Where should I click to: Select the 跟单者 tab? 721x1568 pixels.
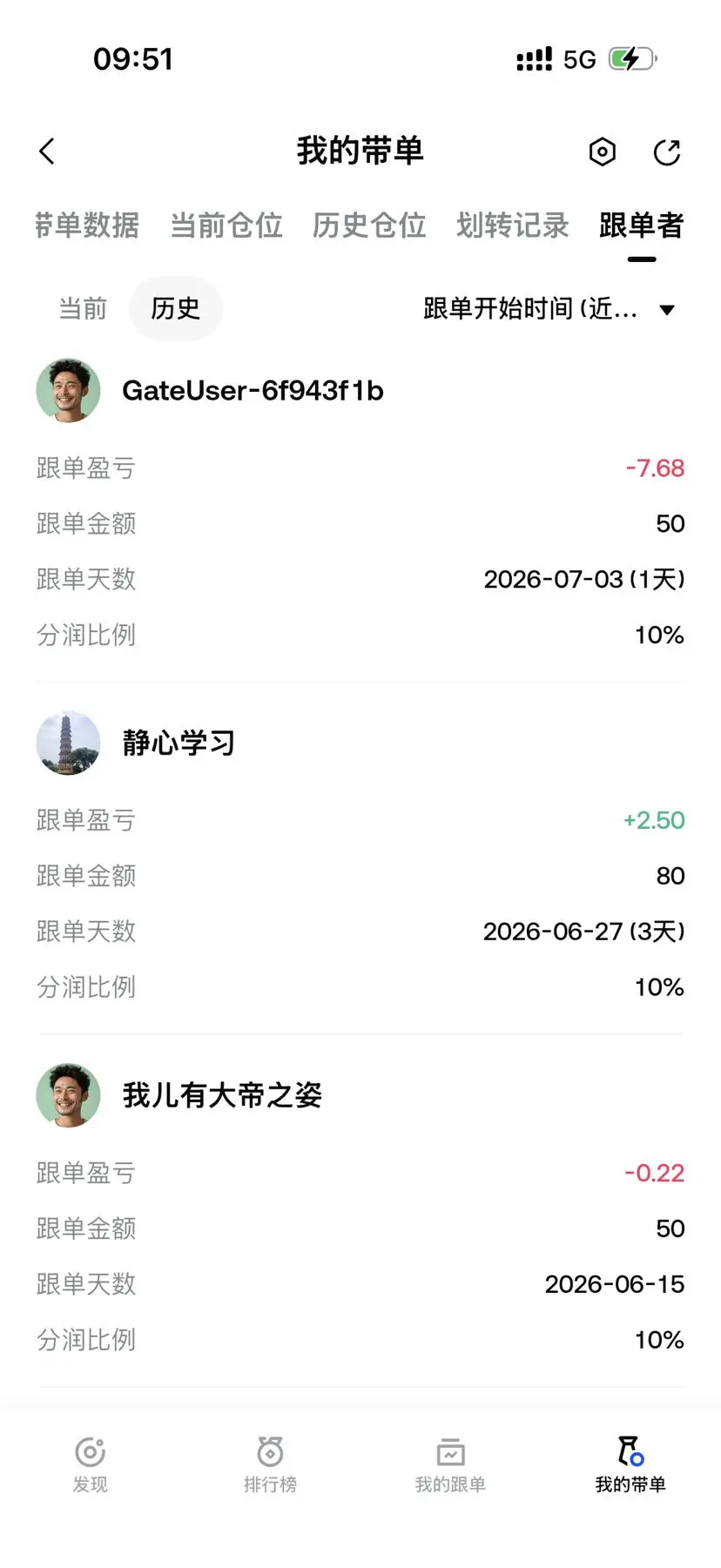coord(641,225)
